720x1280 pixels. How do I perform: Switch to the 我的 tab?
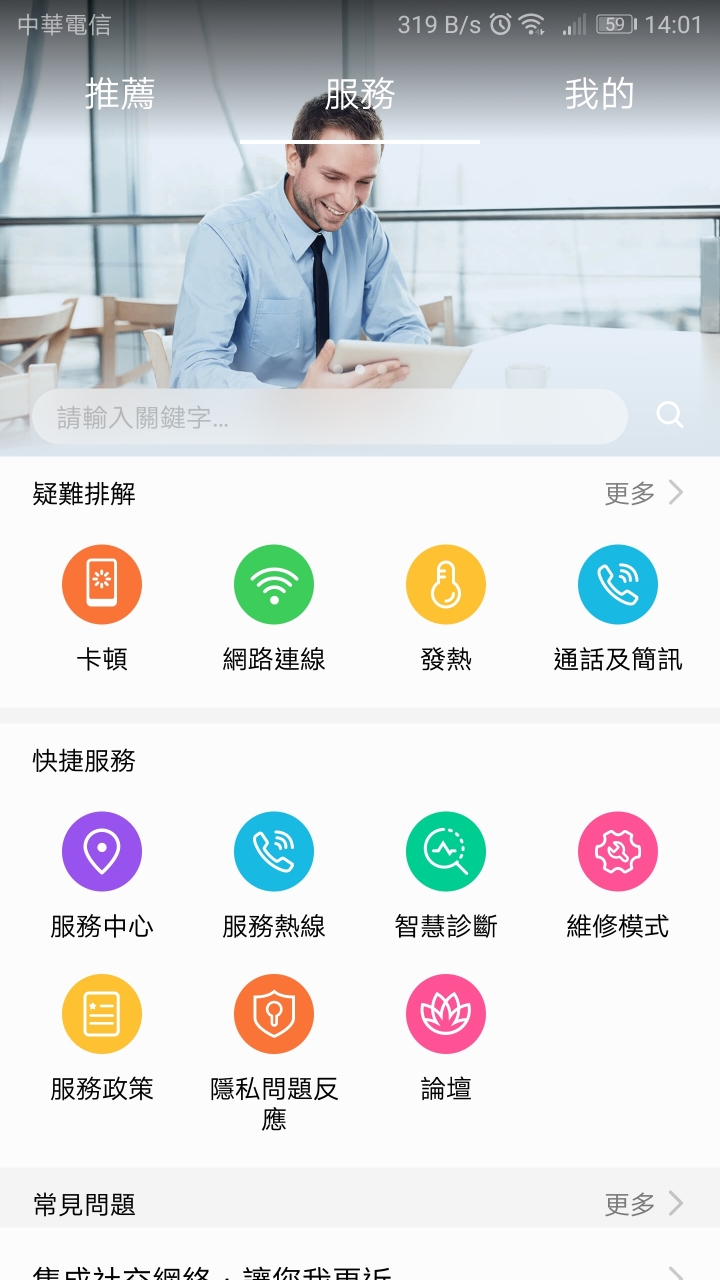pyautogui.click(x=599, y=94)
